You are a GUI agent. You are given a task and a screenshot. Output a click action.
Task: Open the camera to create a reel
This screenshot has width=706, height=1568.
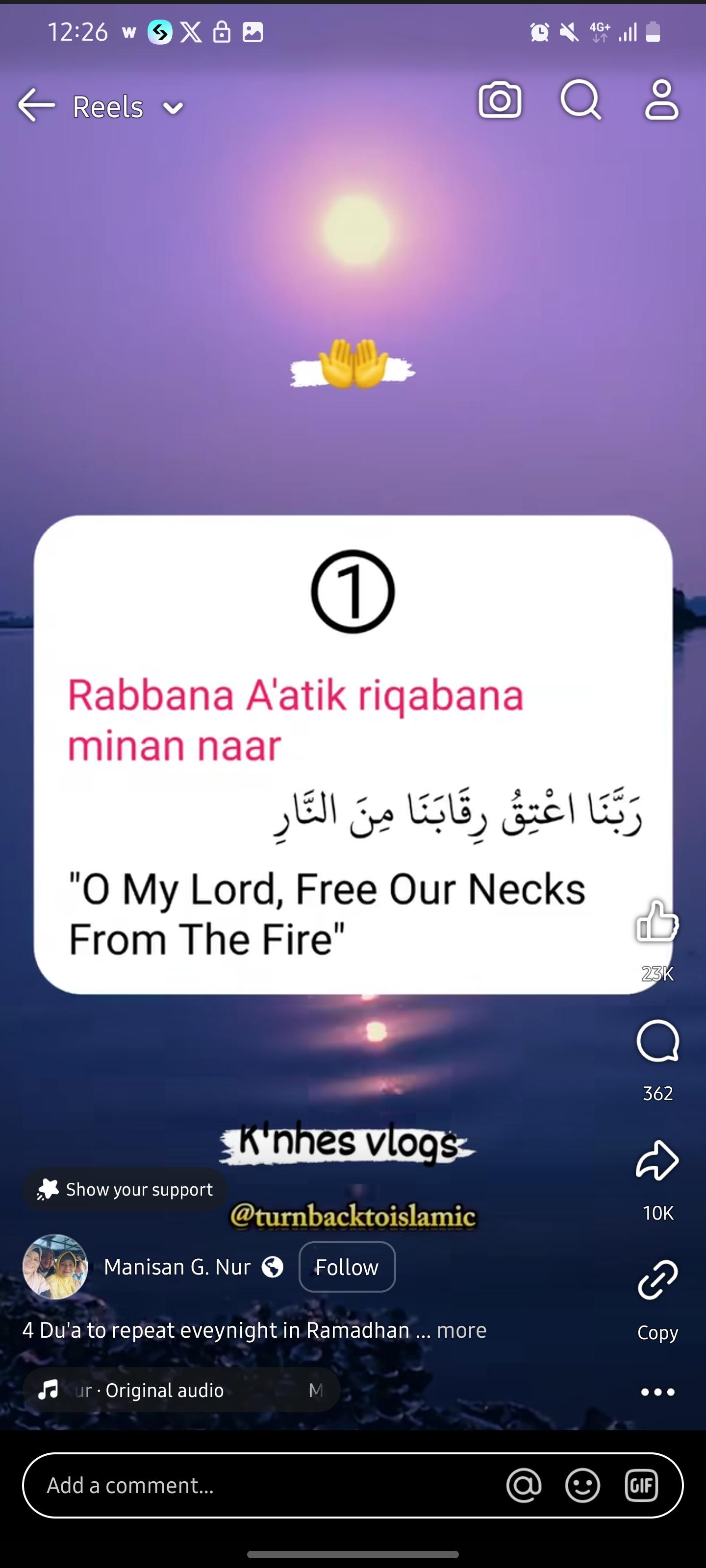(x=500, y=100)
